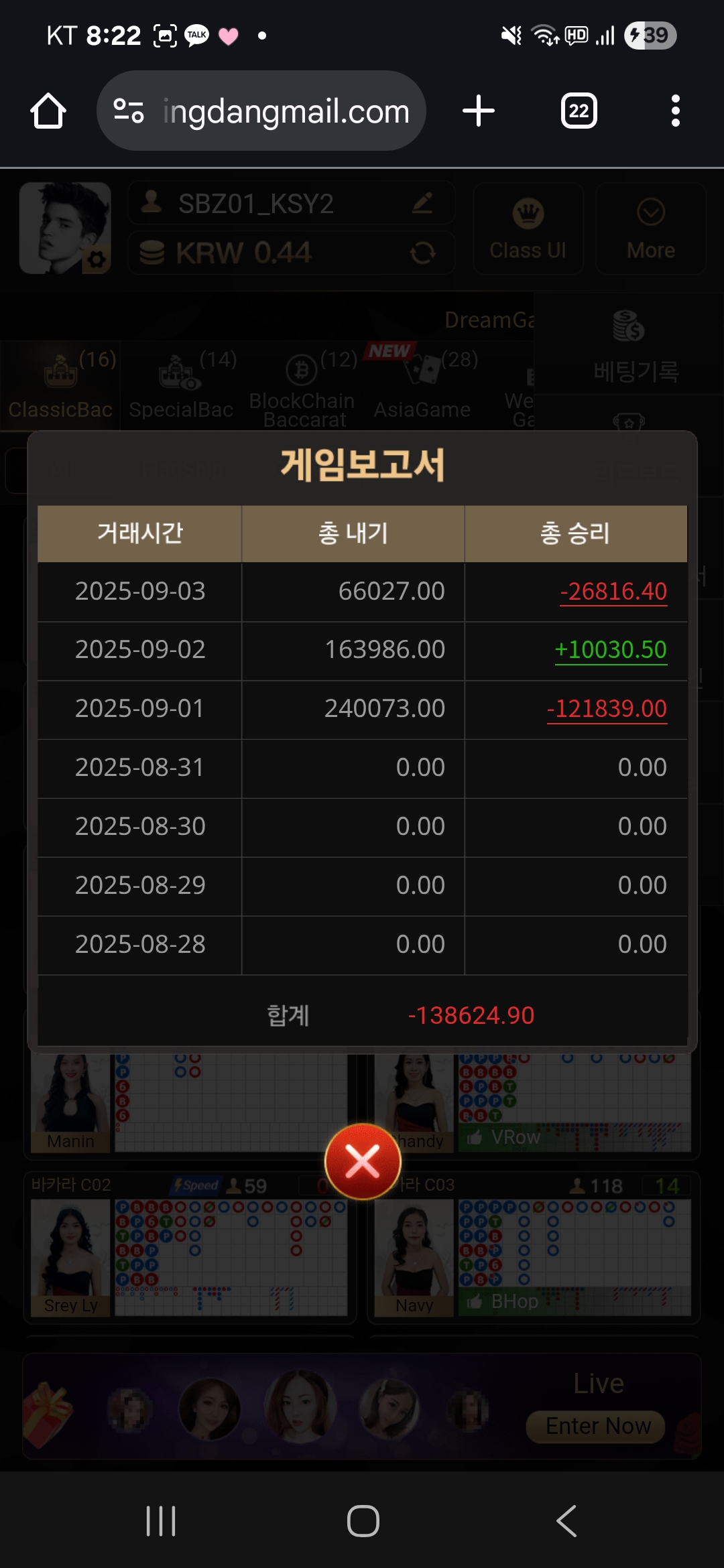Open the +10030.50 result for 2025-09-02
Screen dimensions: 724x1568
[611, 650]
